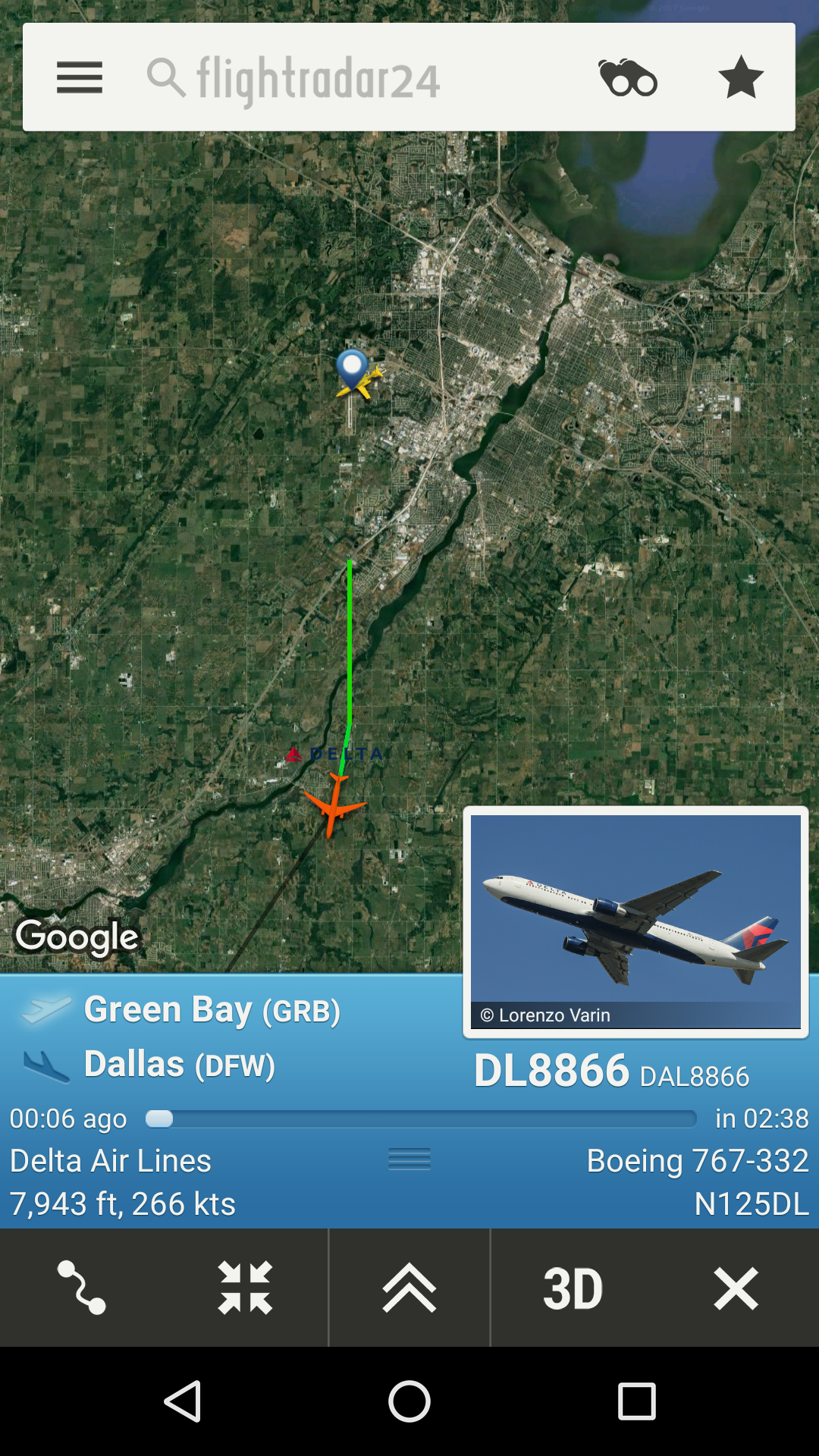The width and height of the screenshot is (819, 1456).
Task: Tap the flight info panel drag handle
Action: coord(409,1159)
